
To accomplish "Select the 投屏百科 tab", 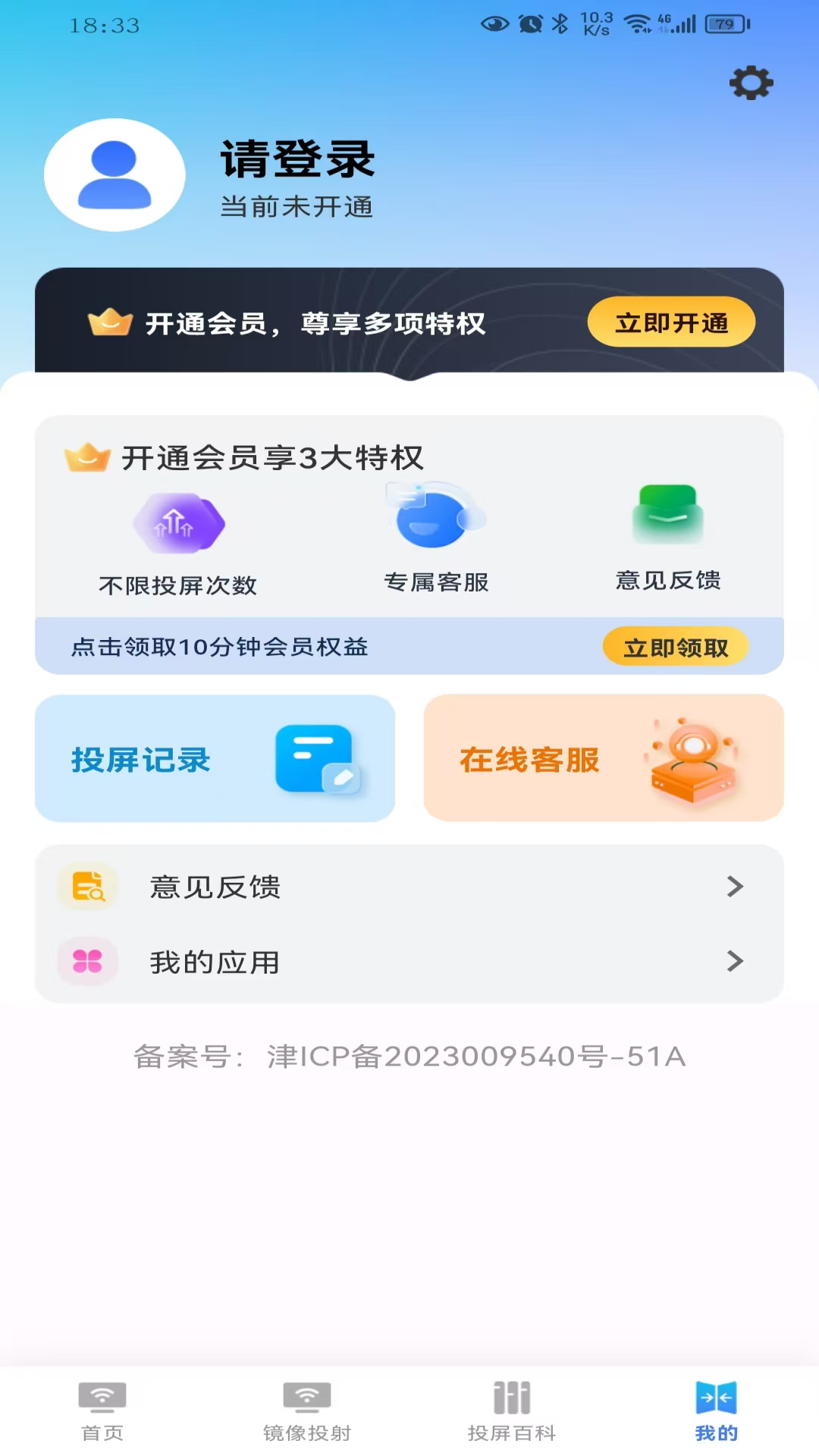I will click(512, 1410).
